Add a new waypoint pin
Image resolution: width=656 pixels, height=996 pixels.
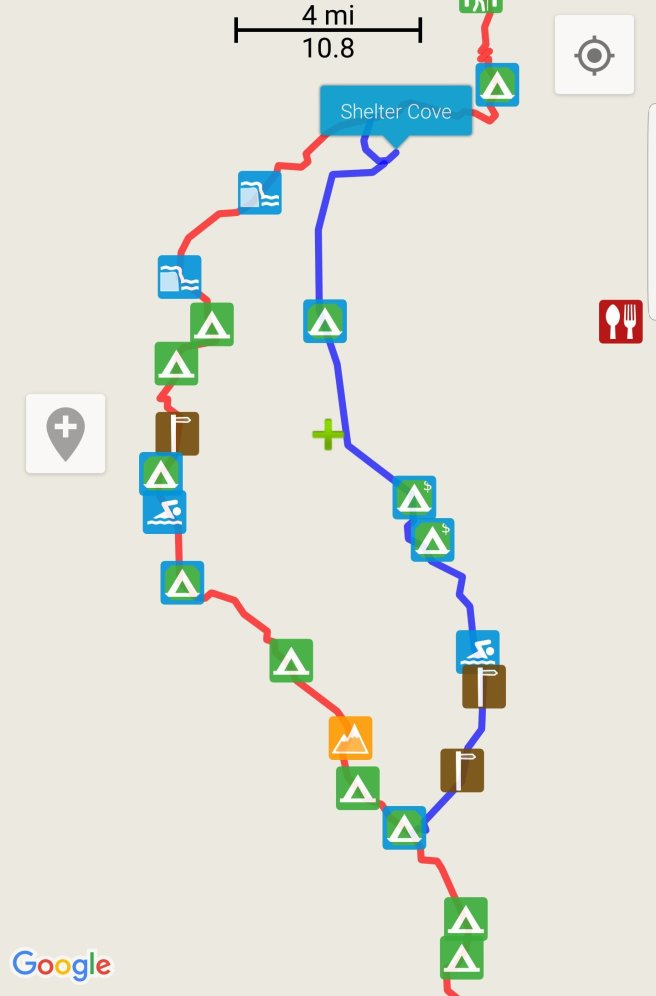(65, 432)
